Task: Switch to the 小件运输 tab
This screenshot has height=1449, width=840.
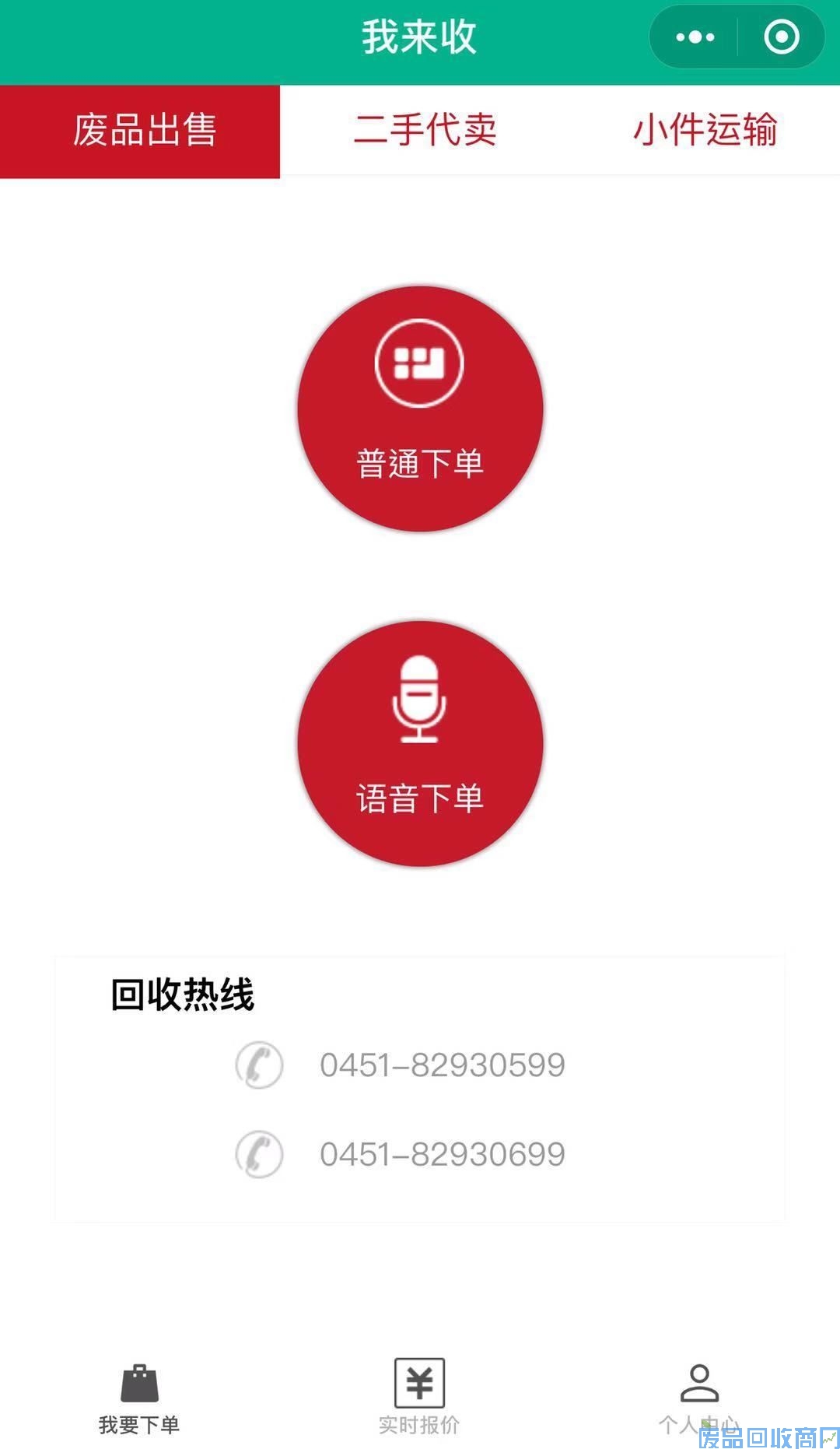Action: pyautogui.click(x=705, y=131)
